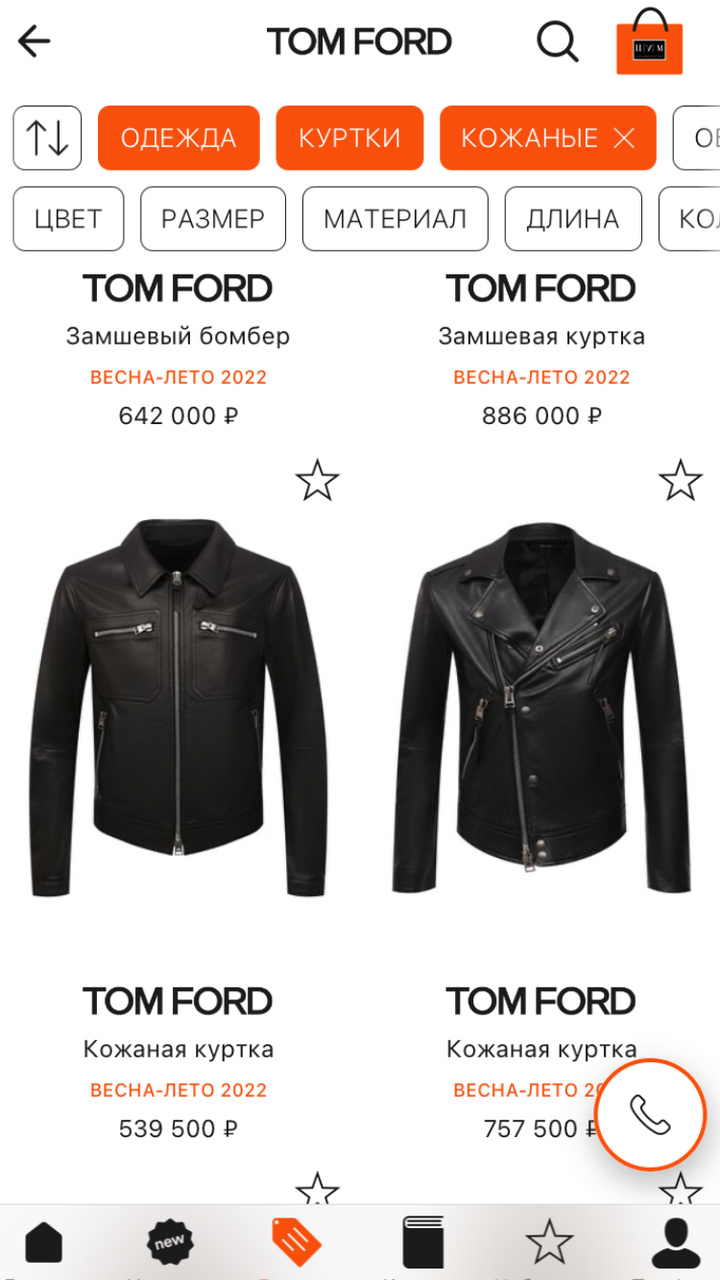This screenshot has height=1280, width=720.
Task: Open the ДЛИНА filter
Action: coord(573,218)
